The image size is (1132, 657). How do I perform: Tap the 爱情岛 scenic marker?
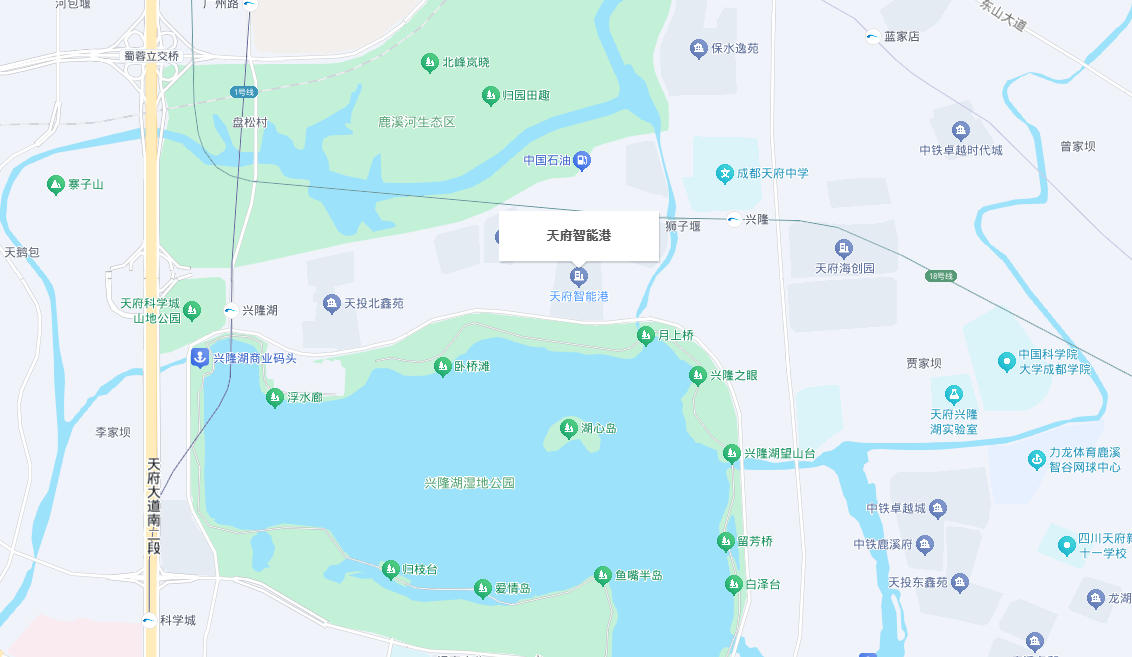click(x=483, y=588)
